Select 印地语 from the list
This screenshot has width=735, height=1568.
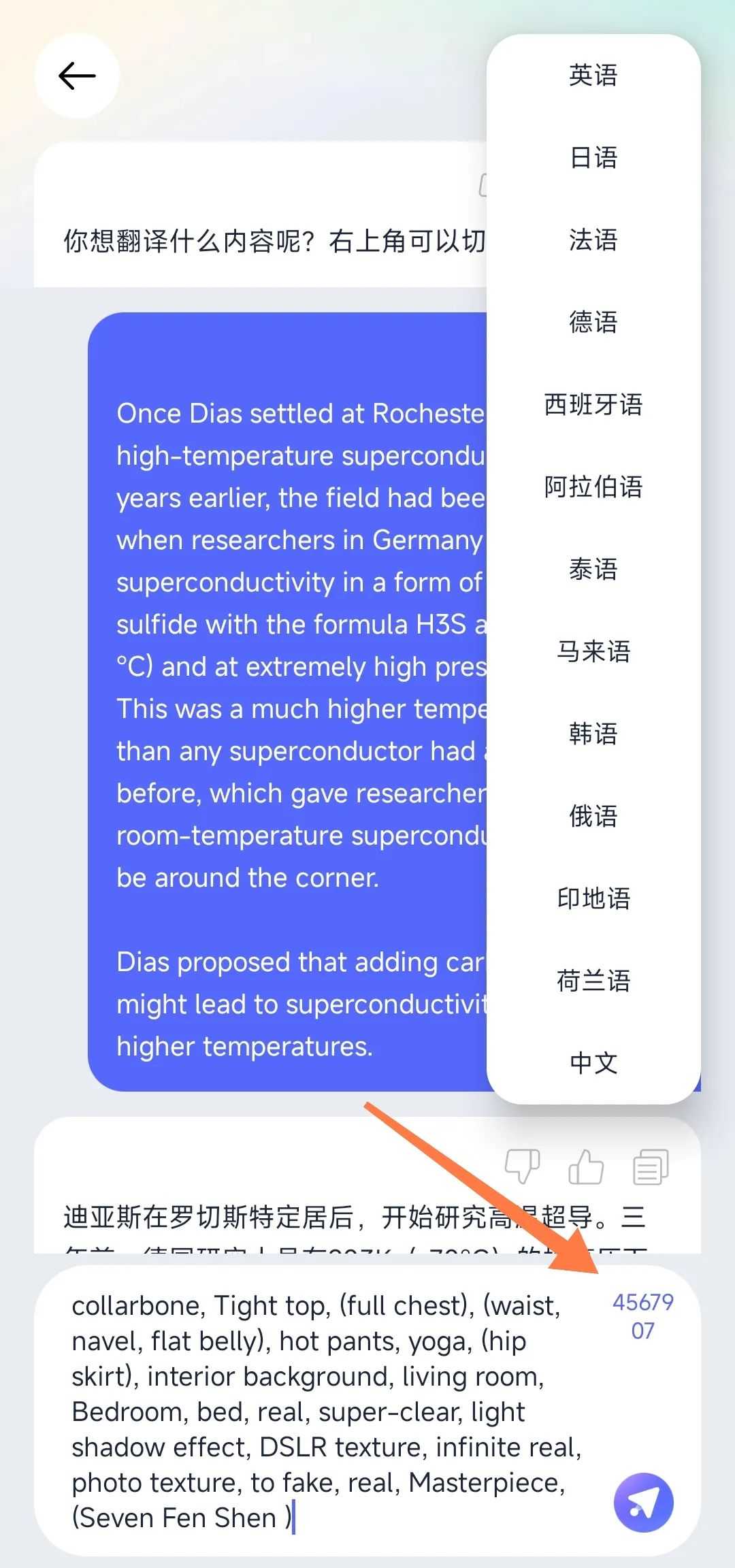pos(593,898)
